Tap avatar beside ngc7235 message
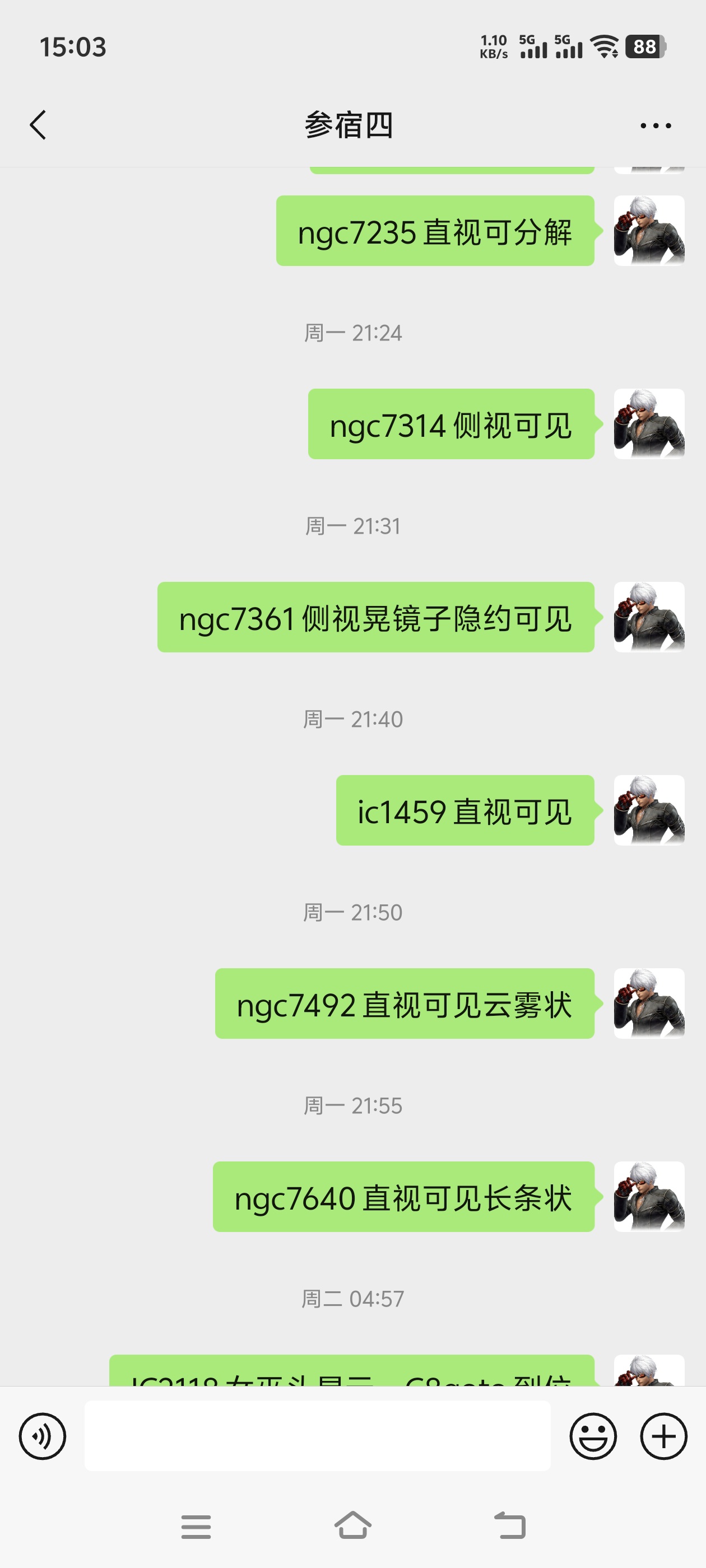The image size is (706, 1568). (649, 231)
